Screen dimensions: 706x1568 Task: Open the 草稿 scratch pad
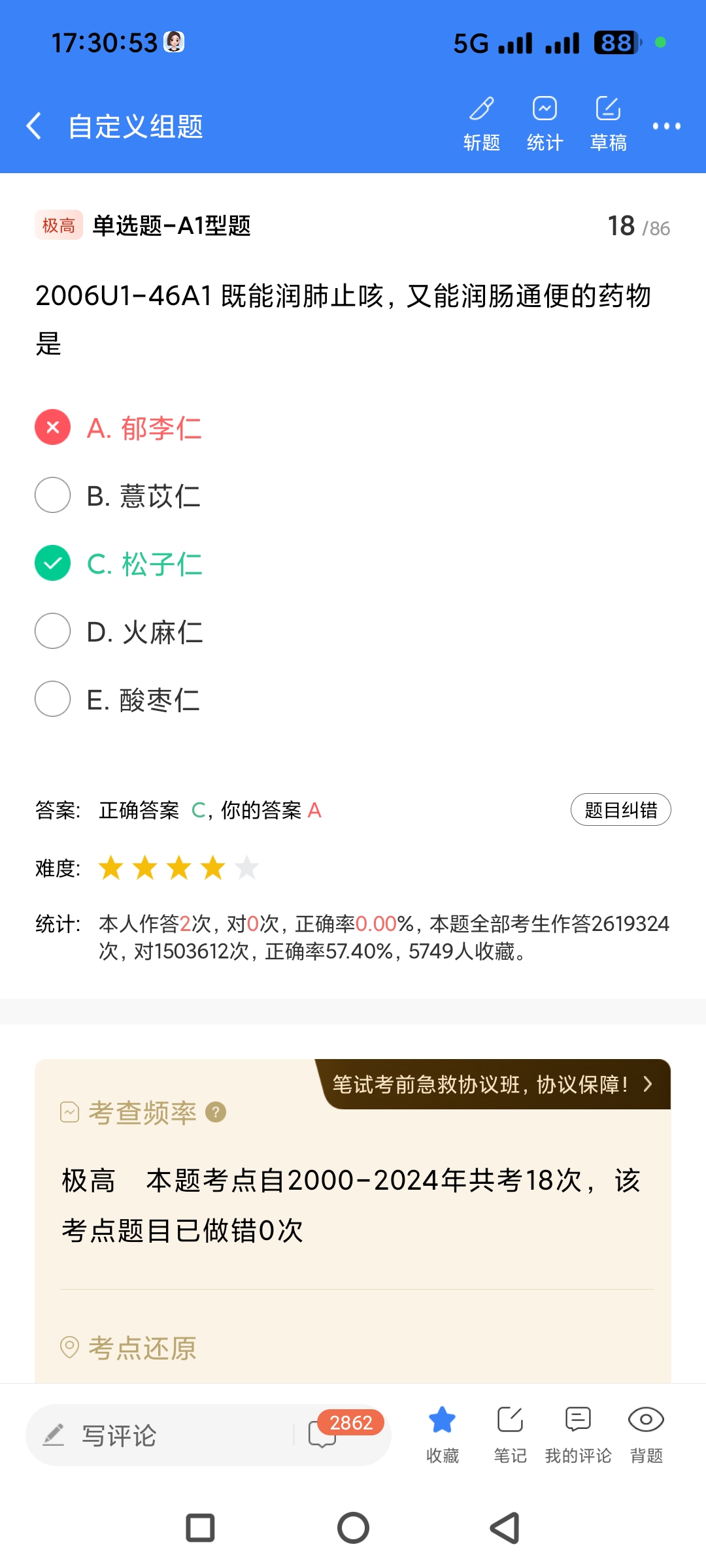click(608, 124)
